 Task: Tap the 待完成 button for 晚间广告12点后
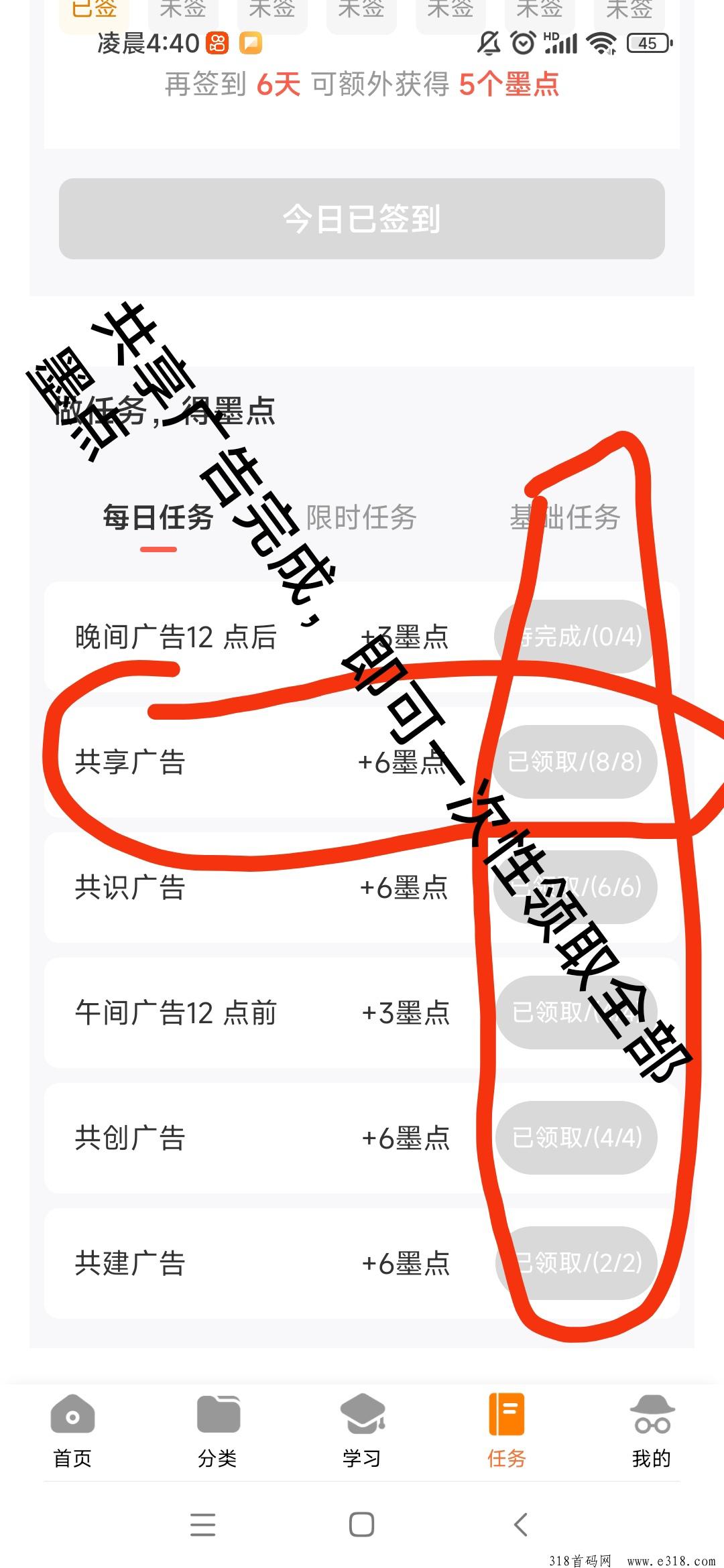[575, 636]
